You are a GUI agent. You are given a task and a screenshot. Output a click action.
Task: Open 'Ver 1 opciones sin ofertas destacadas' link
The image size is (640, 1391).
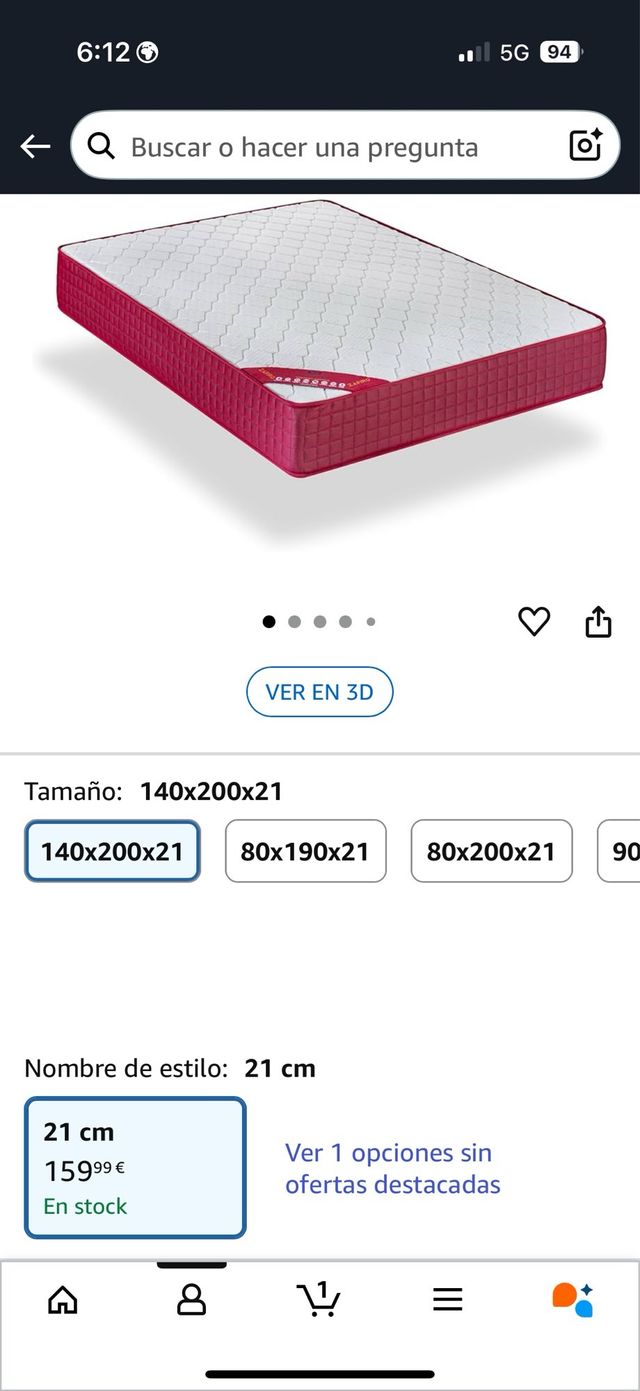tap(392, 1168)
